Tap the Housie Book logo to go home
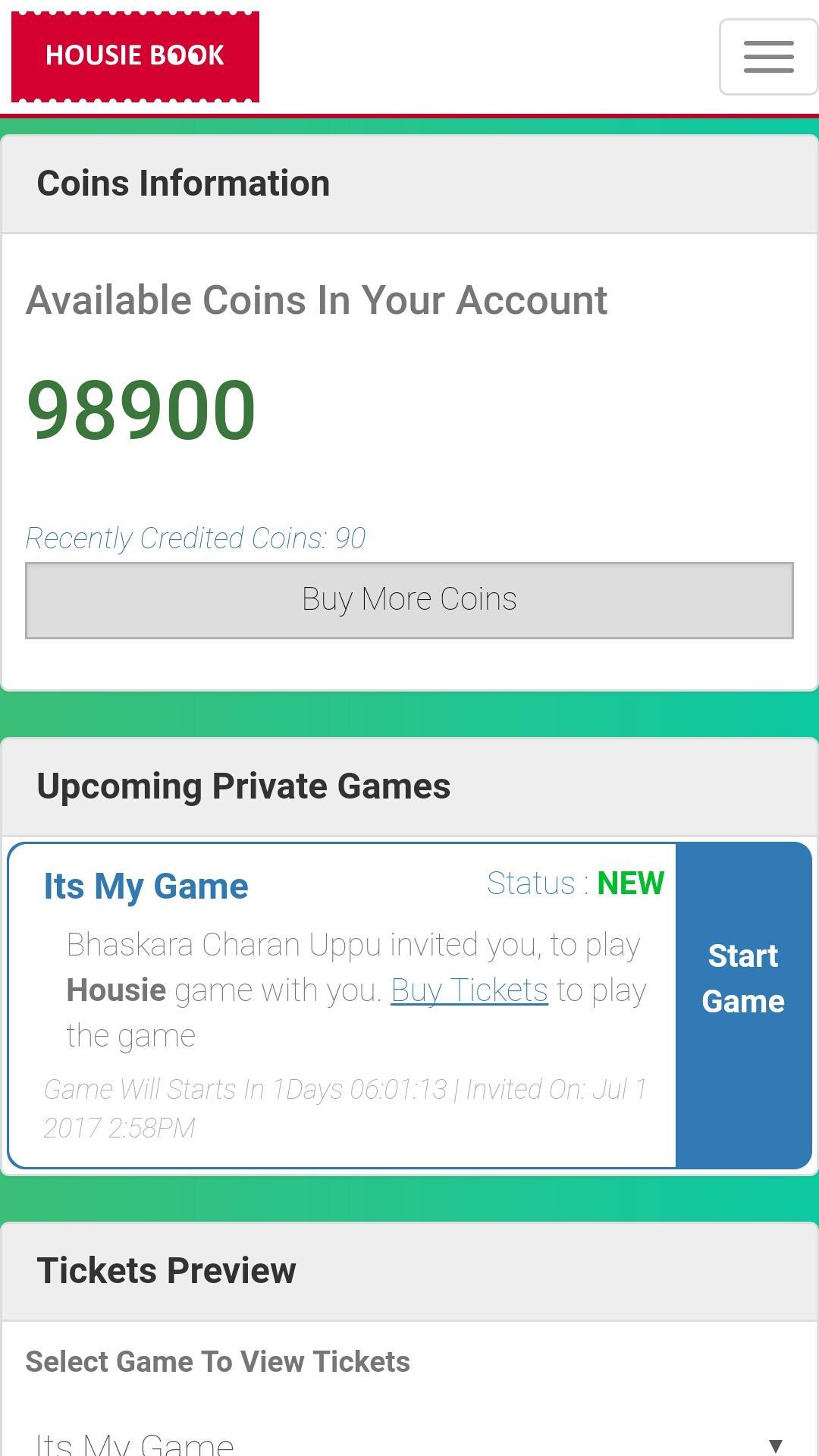This screenshot has height=1456, width=819. point(135,56)
